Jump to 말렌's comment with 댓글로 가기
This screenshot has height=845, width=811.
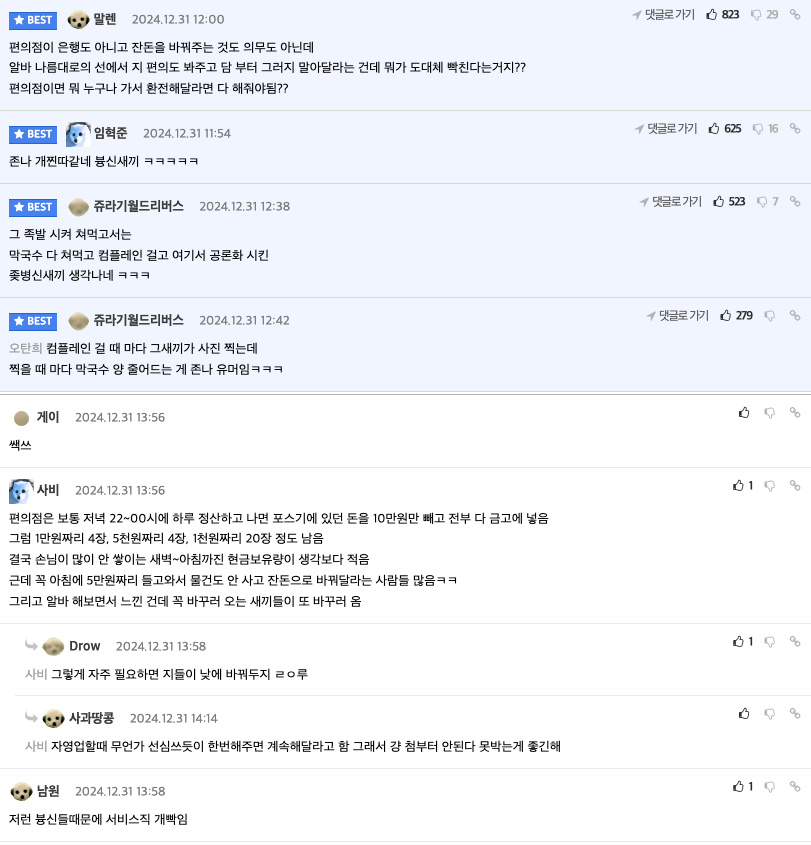coord(663,15)
